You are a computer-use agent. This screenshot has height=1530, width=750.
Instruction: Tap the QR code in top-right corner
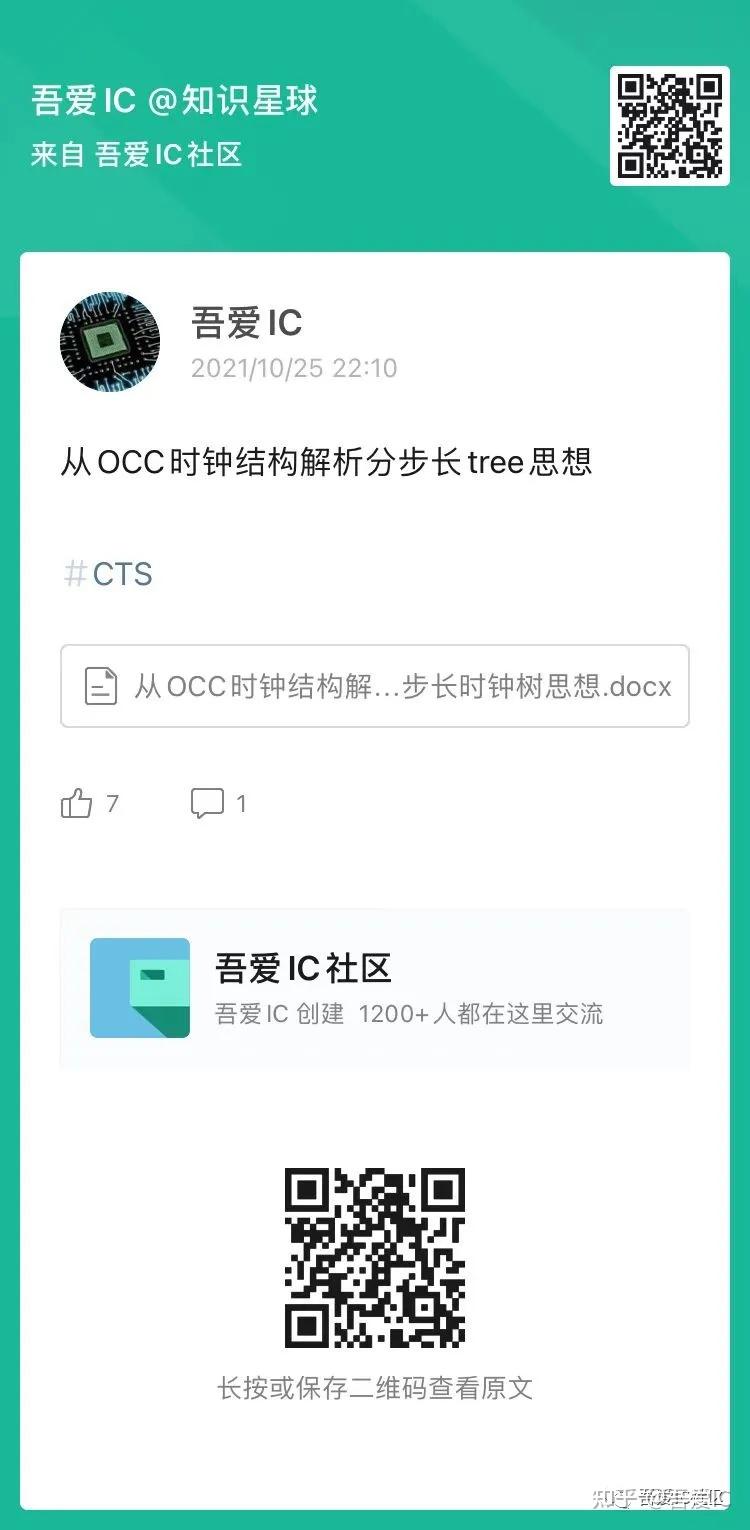coord(670,125)
